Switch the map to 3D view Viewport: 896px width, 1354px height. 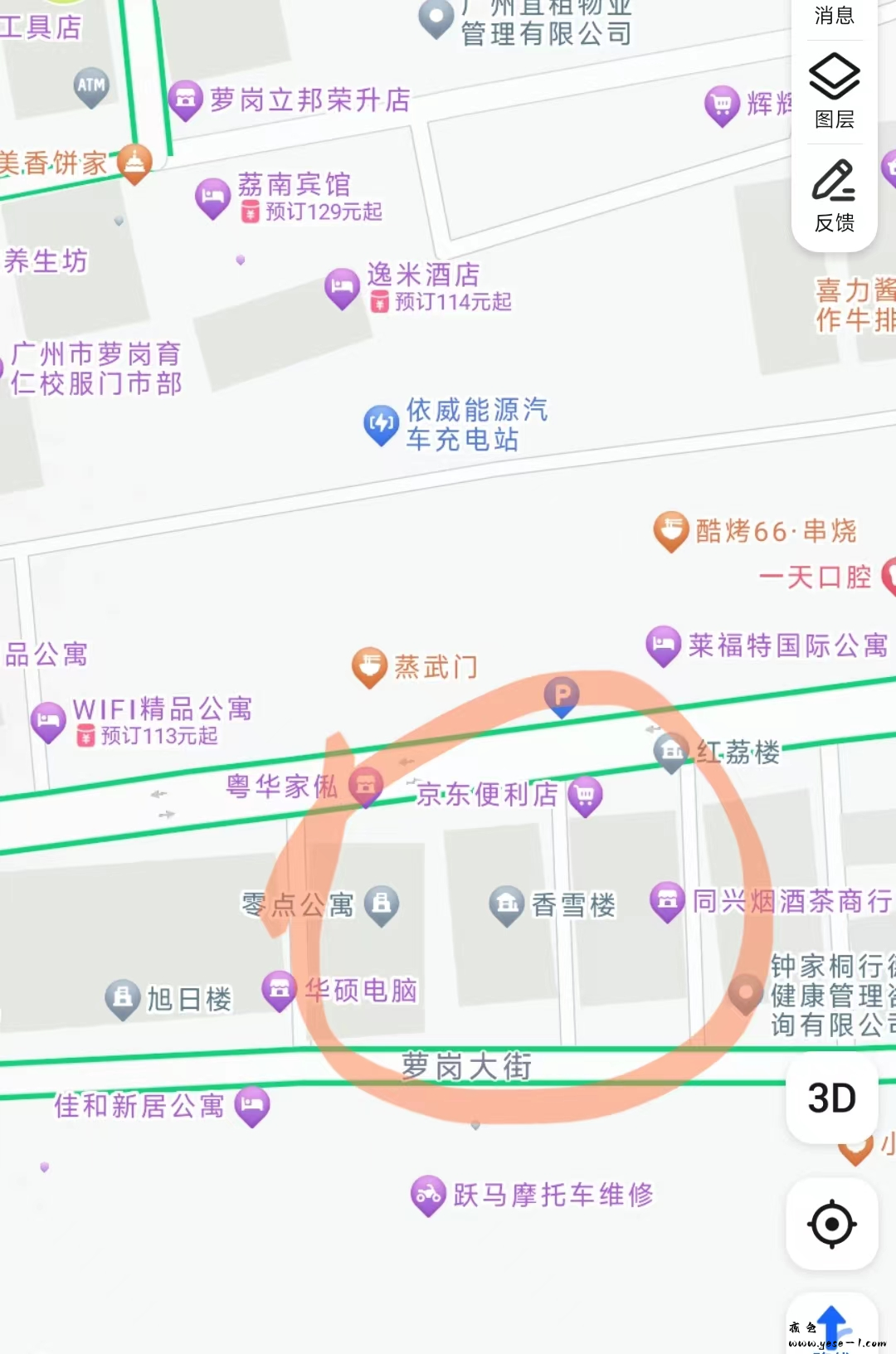(x=831, y=1098)
